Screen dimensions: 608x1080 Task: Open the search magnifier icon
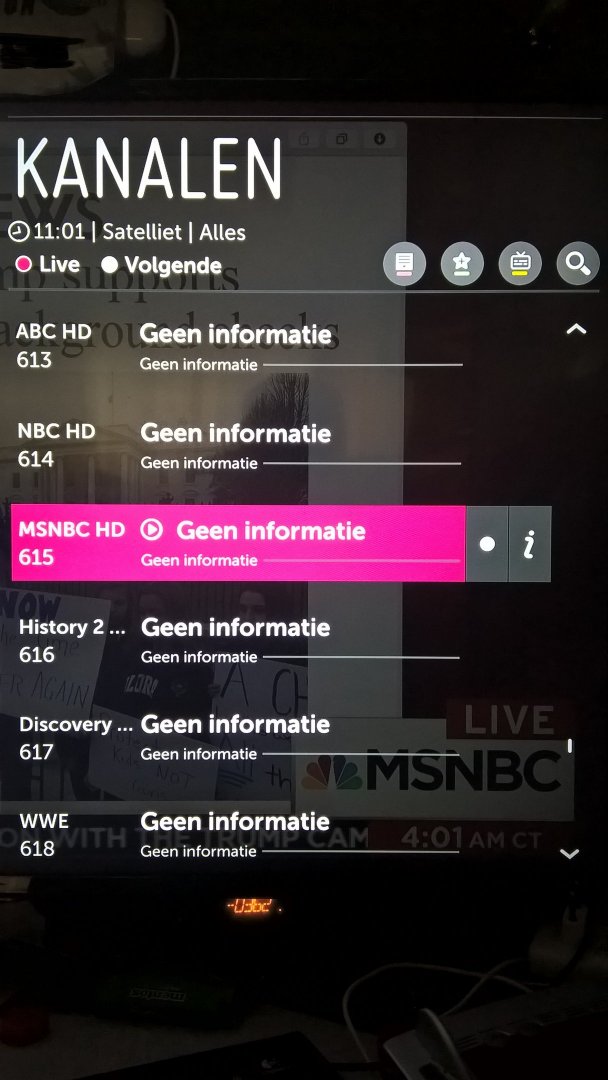coord(577,264)
